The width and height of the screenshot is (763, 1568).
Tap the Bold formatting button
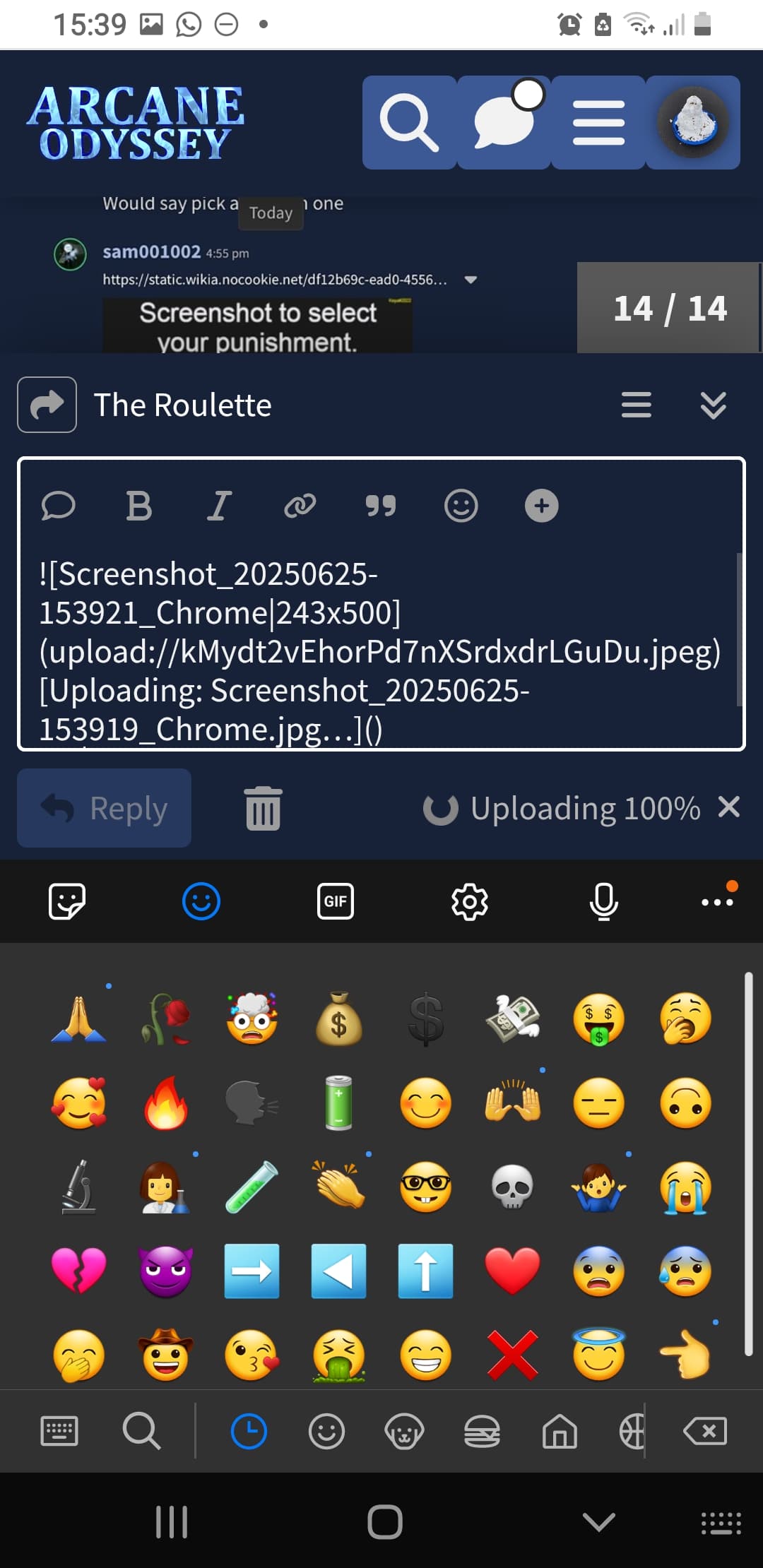[138, 506]
